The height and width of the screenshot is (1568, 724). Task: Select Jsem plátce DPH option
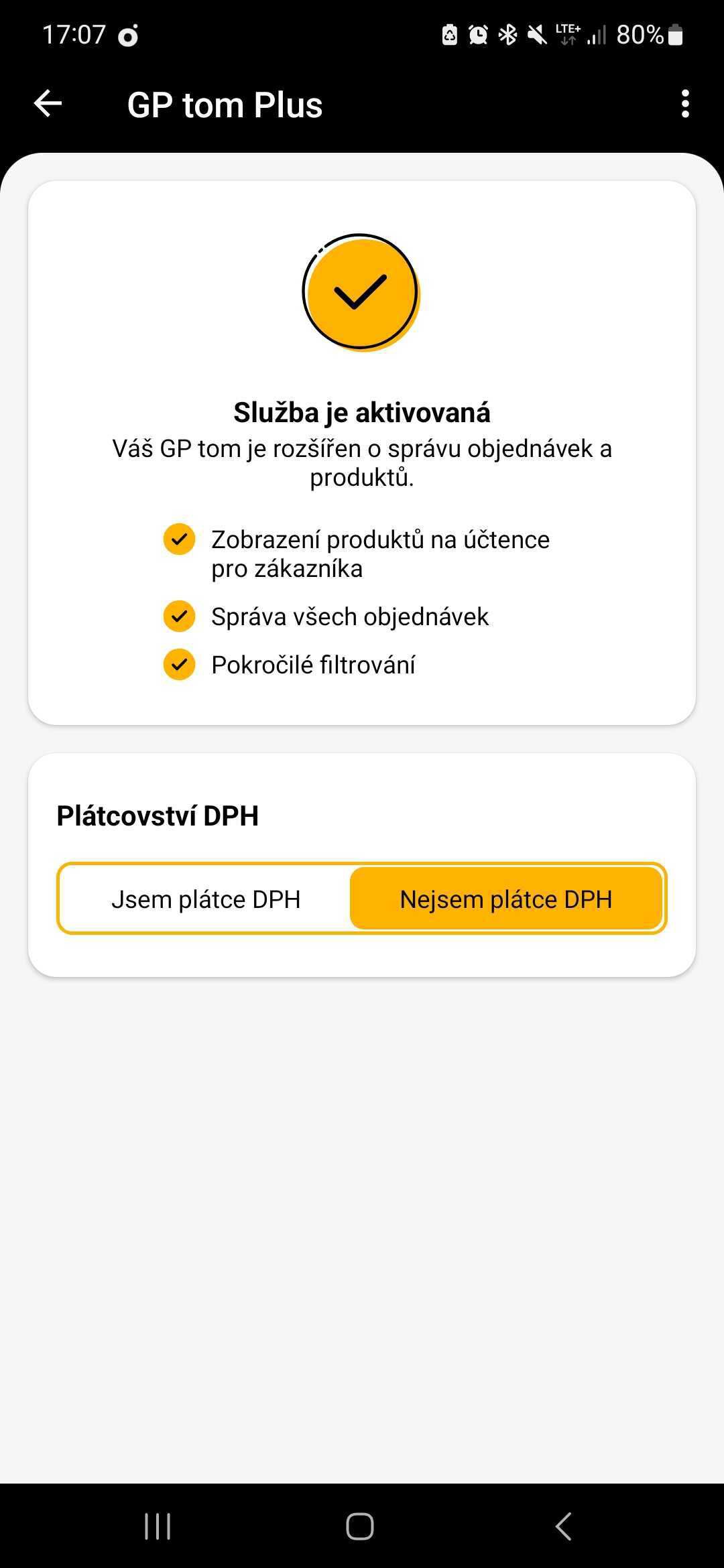click(206, 899)
